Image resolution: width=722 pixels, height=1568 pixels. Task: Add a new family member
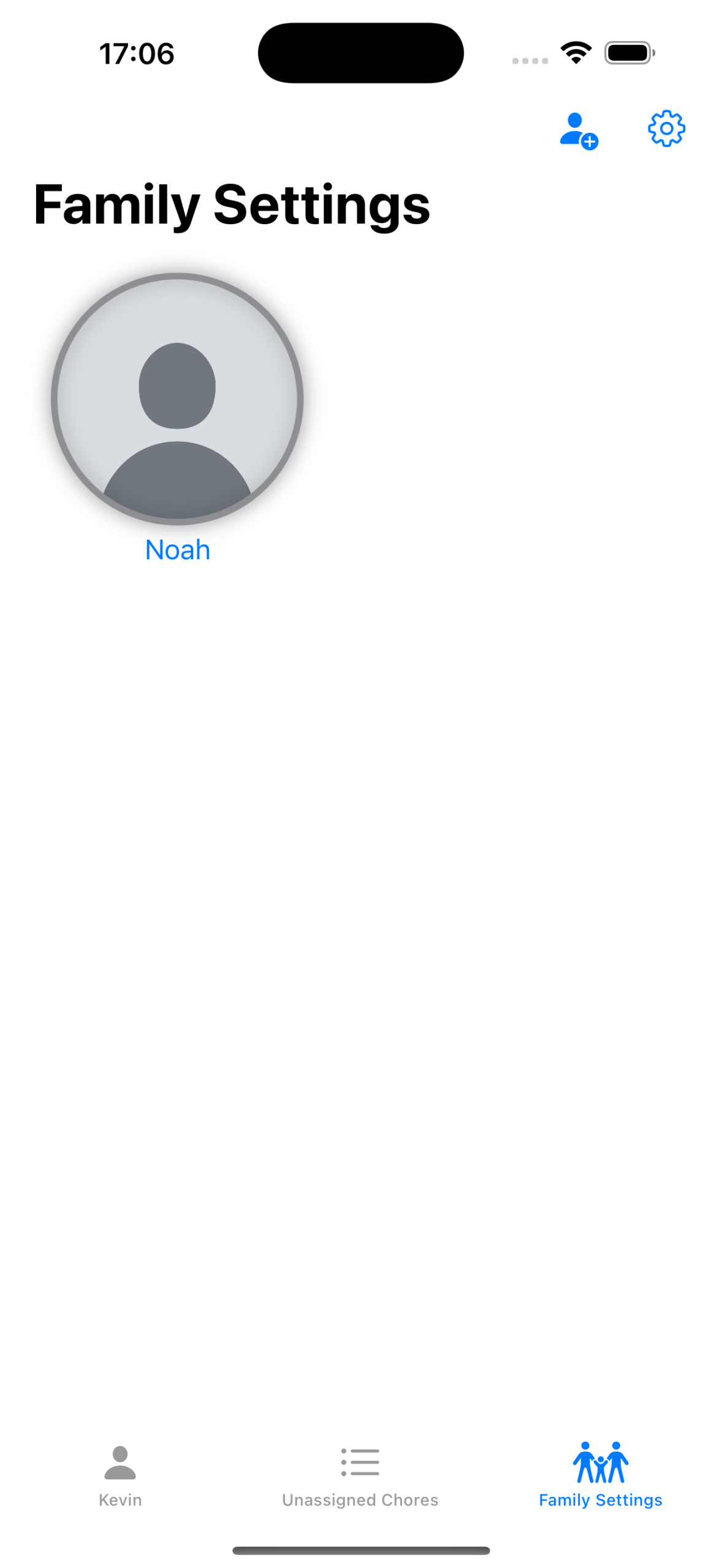(x=578, y=130)
